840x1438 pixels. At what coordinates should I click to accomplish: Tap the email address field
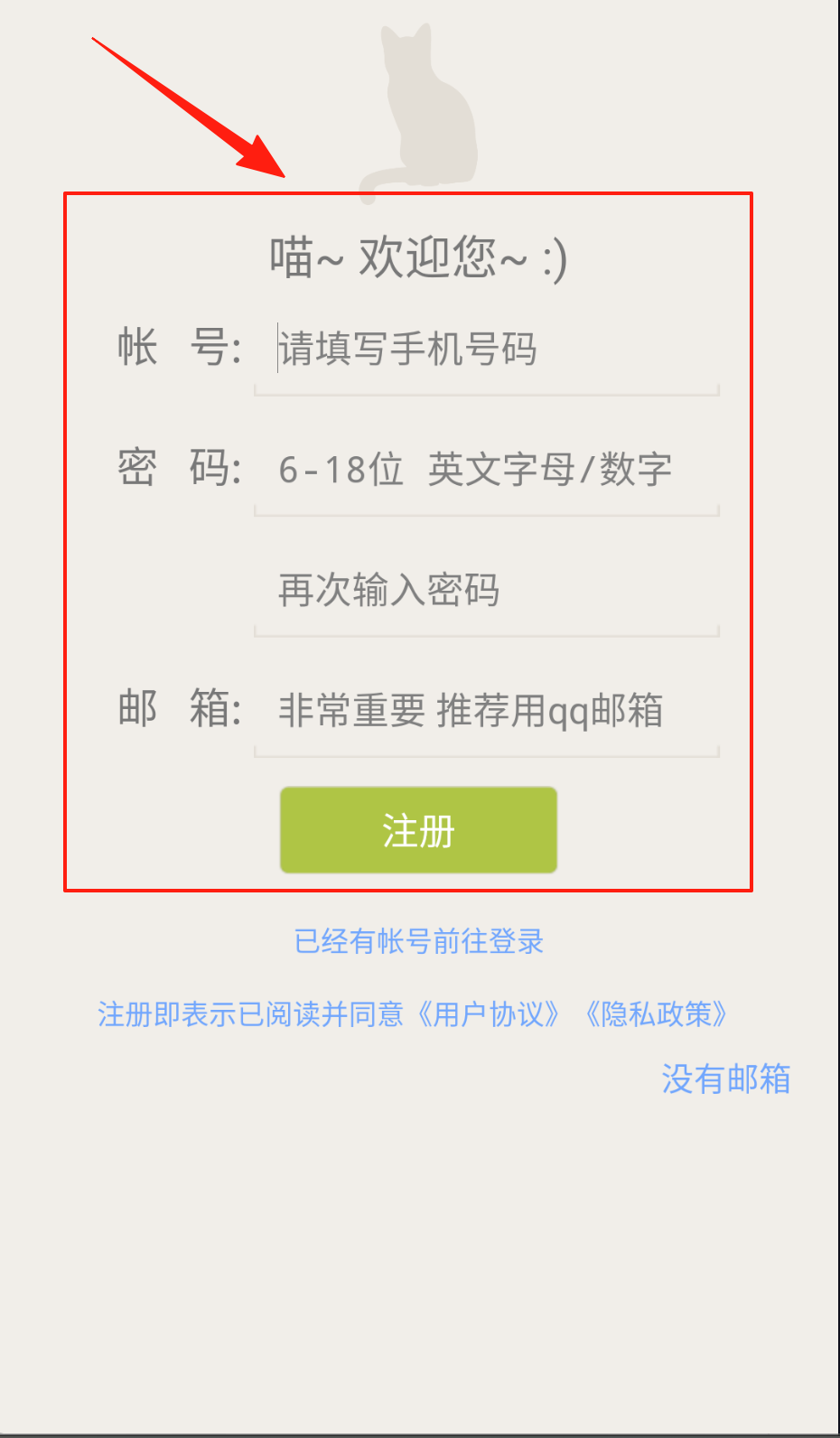[486, 711]
